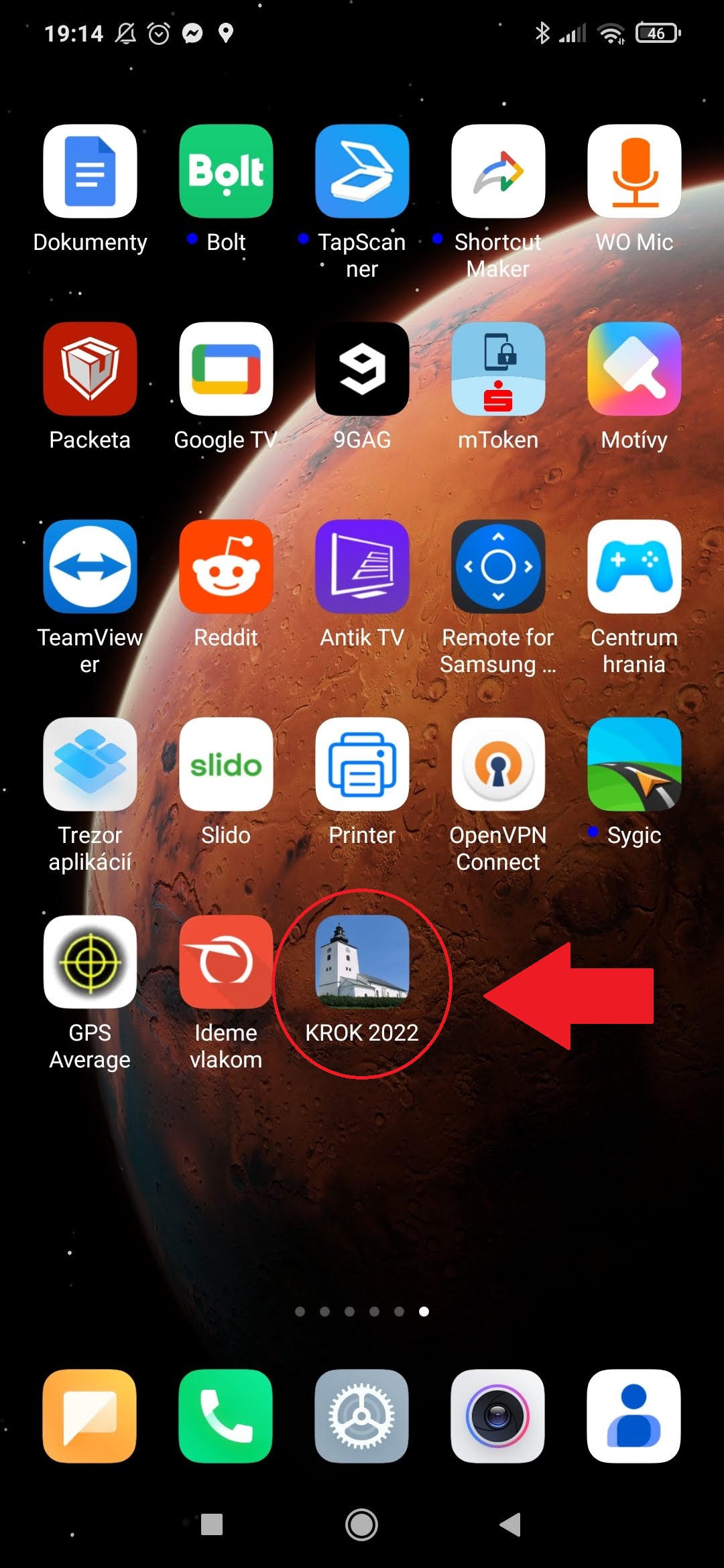The image size is (724, 1568).
Task: Open the Bolt app
Action: pos(226,172)
